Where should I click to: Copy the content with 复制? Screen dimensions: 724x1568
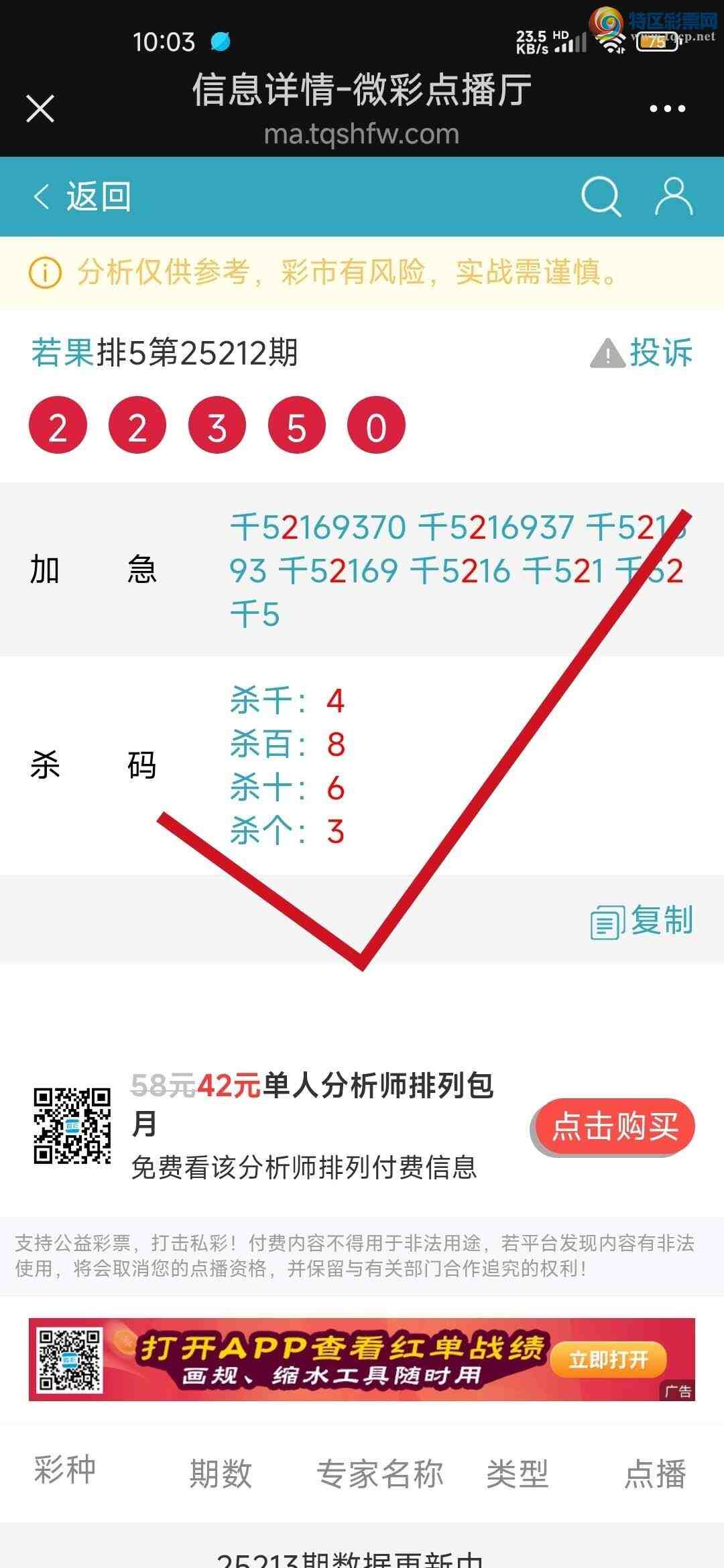click(642, 921)
